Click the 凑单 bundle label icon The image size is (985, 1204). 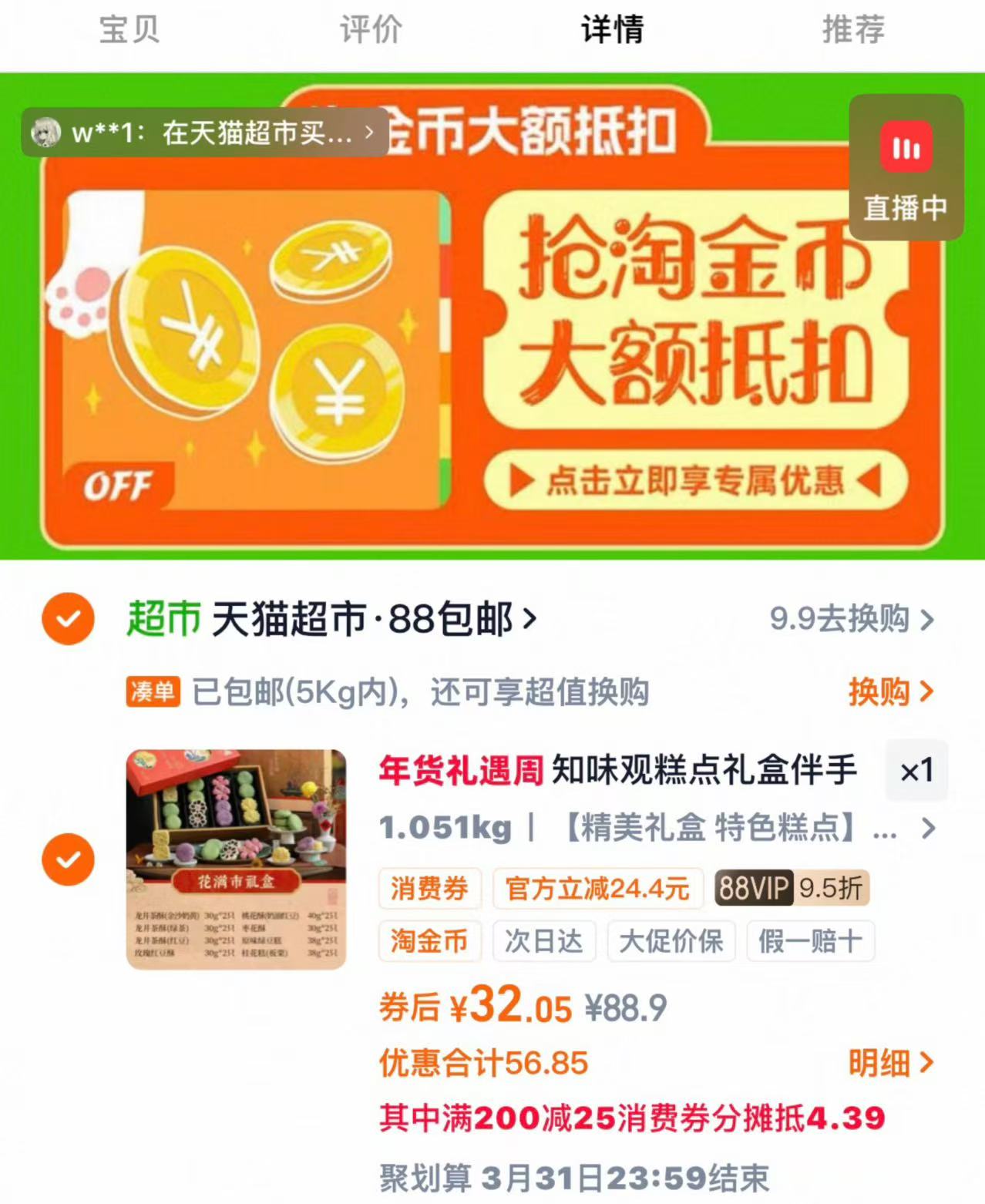(154, 692)
